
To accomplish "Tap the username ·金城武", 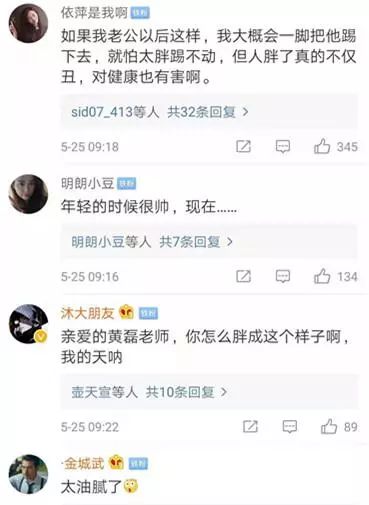I will coord(83,463).
